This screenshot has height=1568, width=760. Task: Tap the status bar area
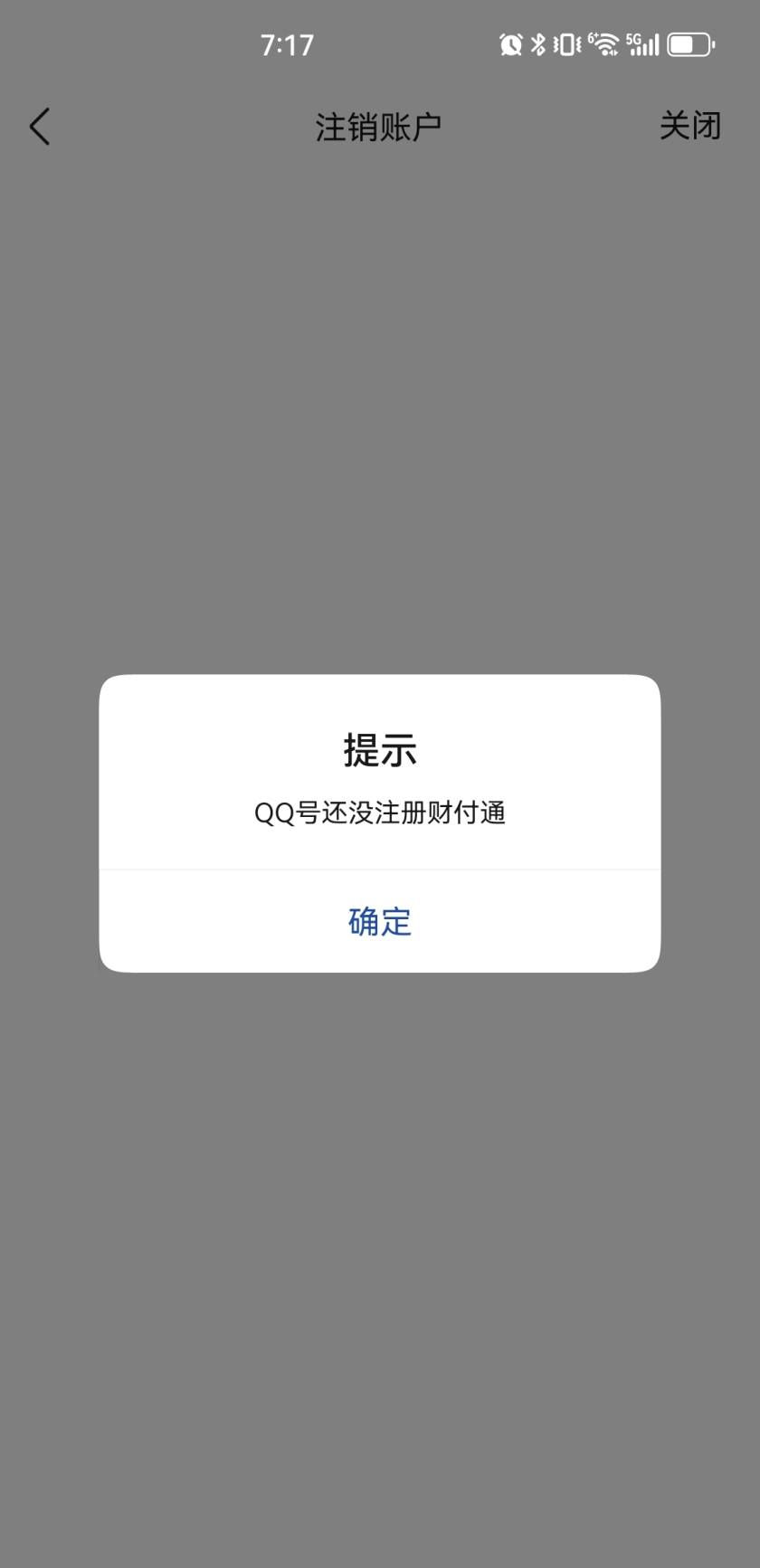click(x=379, y=43)
